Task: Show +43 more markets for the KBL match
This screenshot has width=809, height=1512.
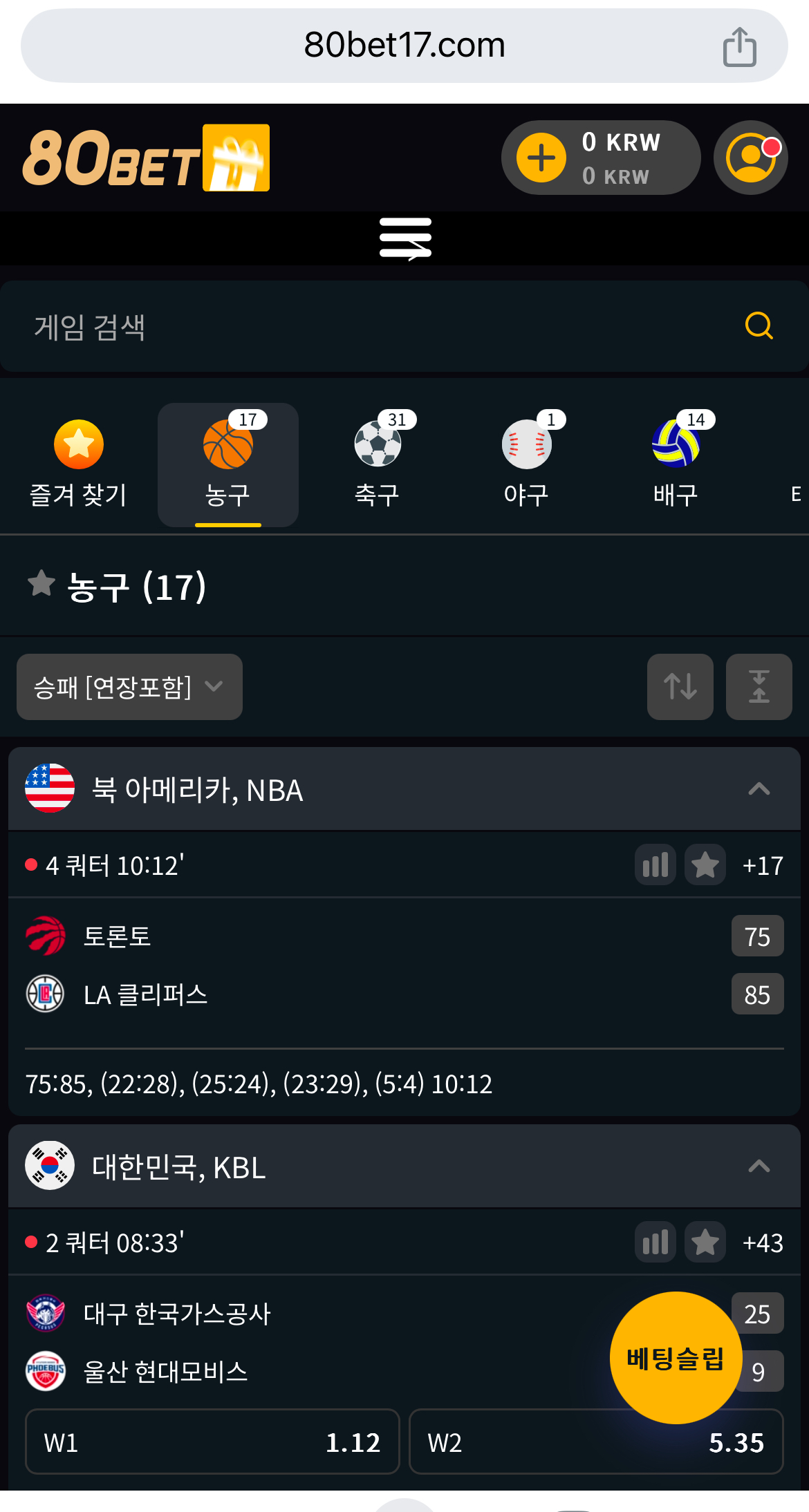Action: [763, 1242]
